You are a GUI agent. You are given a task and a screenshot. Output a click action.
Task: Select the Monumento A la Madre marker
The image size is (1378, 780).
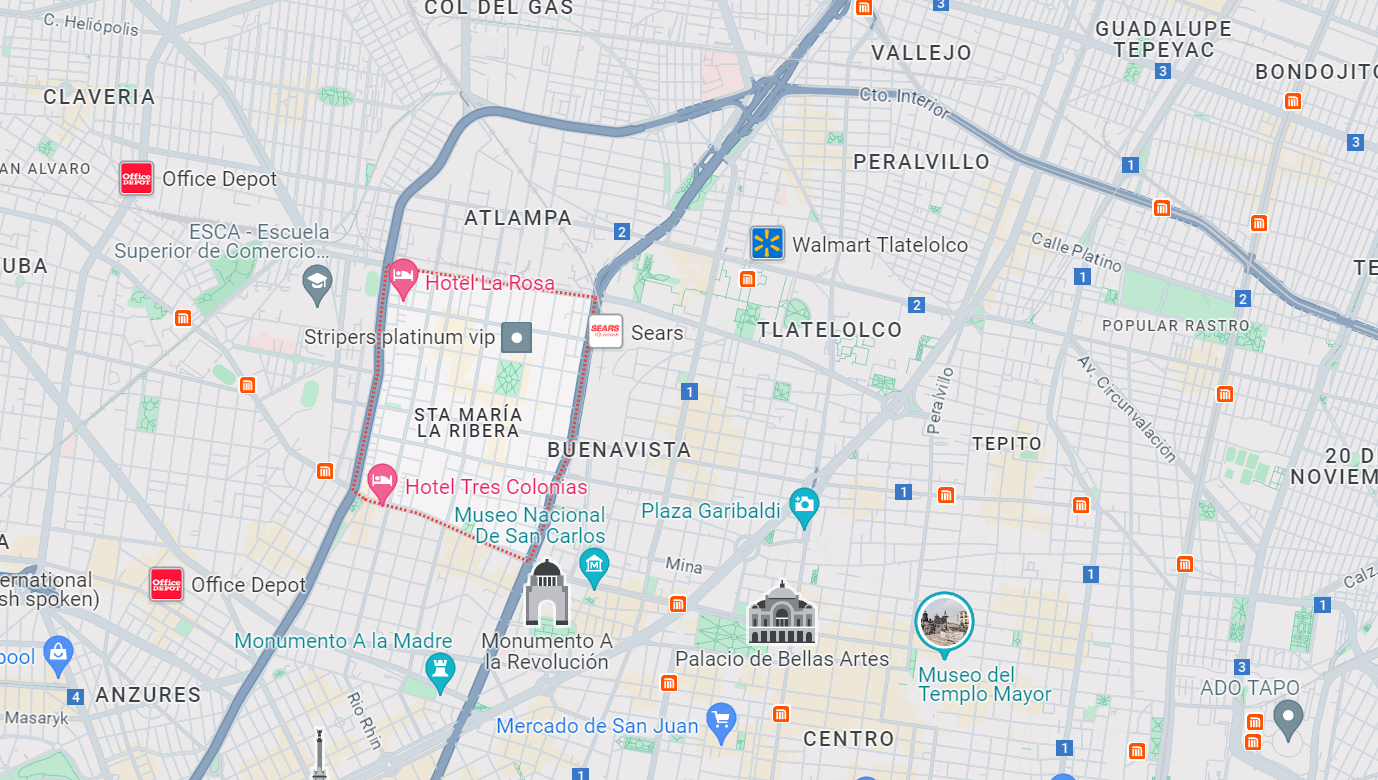click(x=439, y=673)
